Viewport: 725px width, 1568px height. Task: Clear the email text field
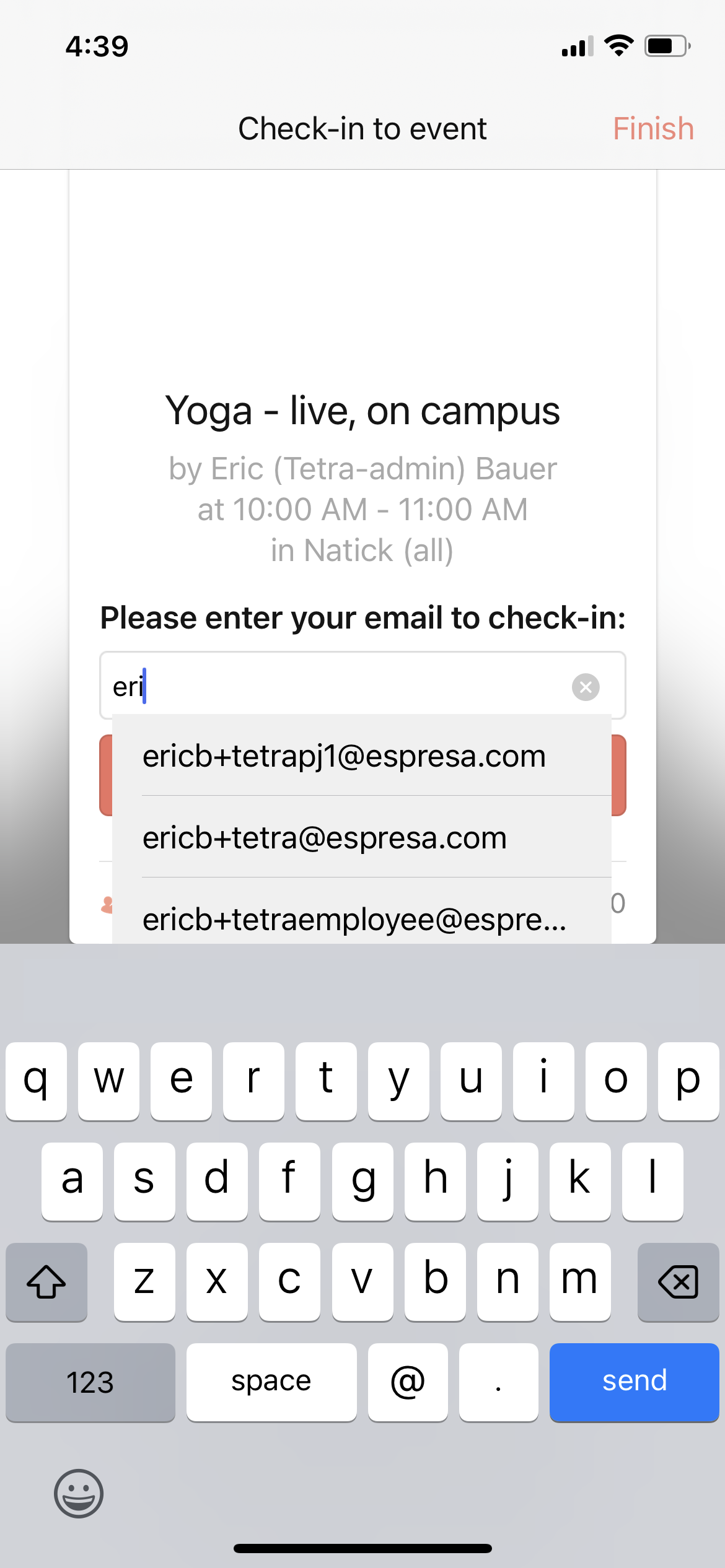pyautogui.click(x=586, y=687)
